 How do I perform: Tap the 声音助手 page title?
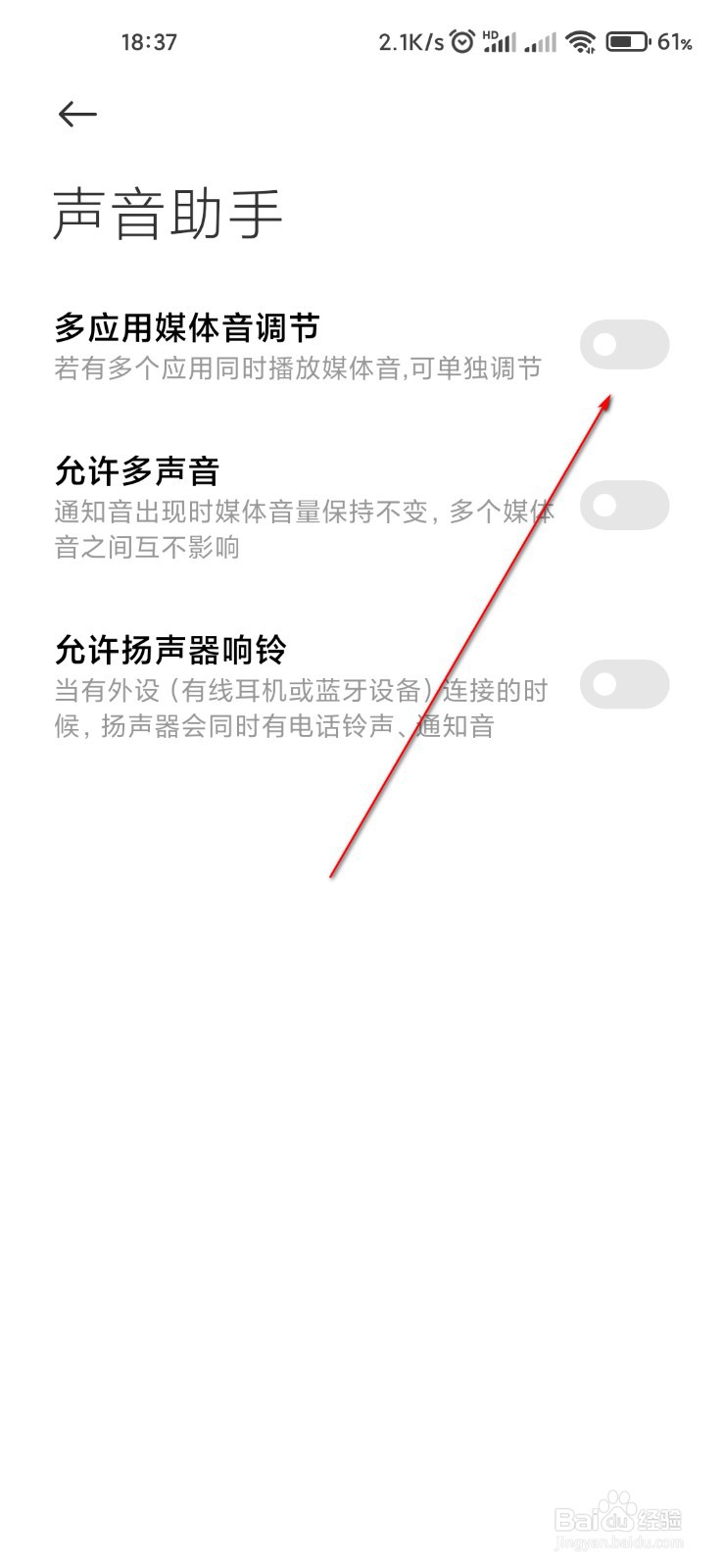[167, 211]
